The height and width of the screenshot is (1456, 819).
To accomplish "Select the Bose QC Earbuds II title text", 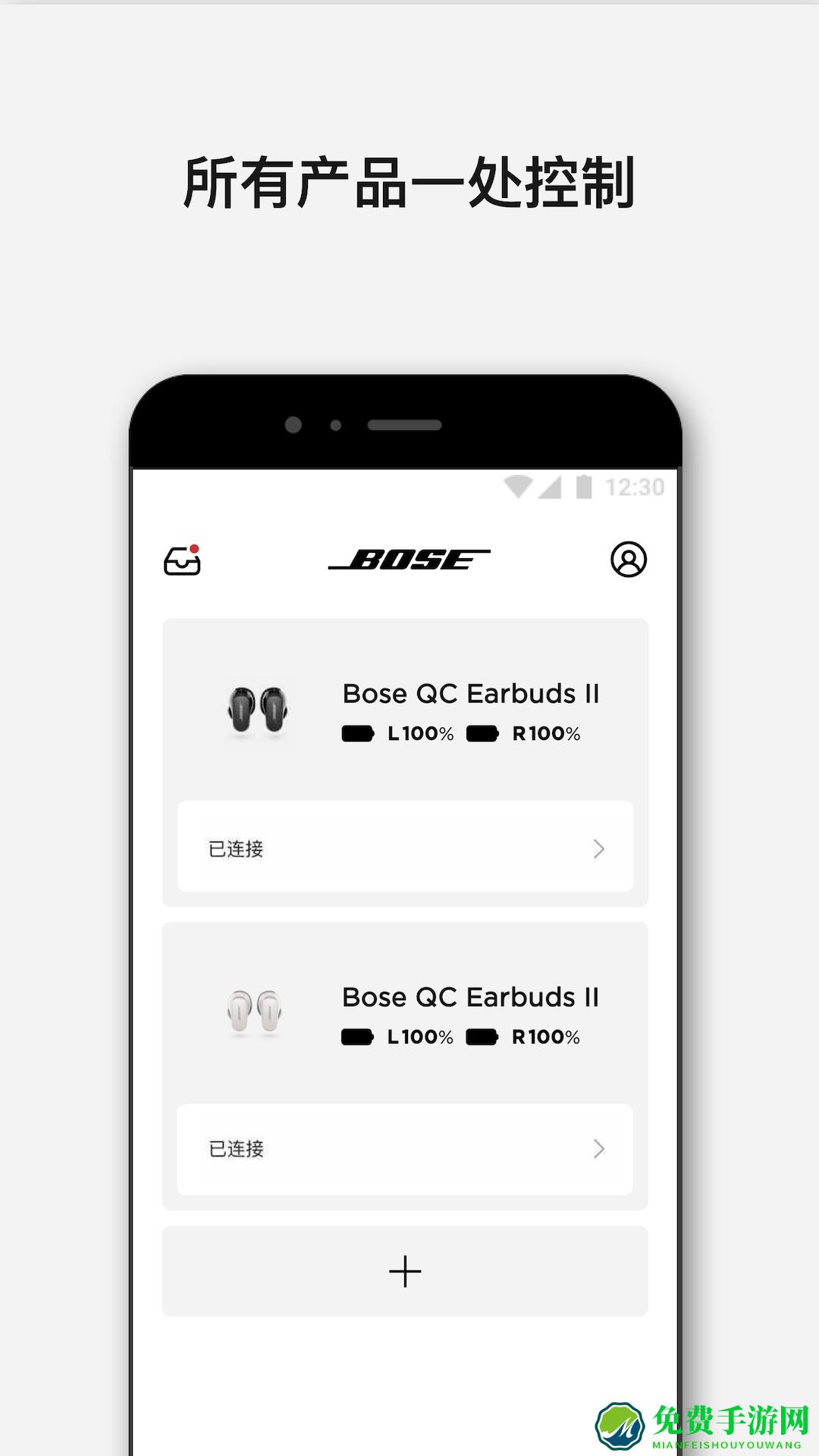I will 470,693.
